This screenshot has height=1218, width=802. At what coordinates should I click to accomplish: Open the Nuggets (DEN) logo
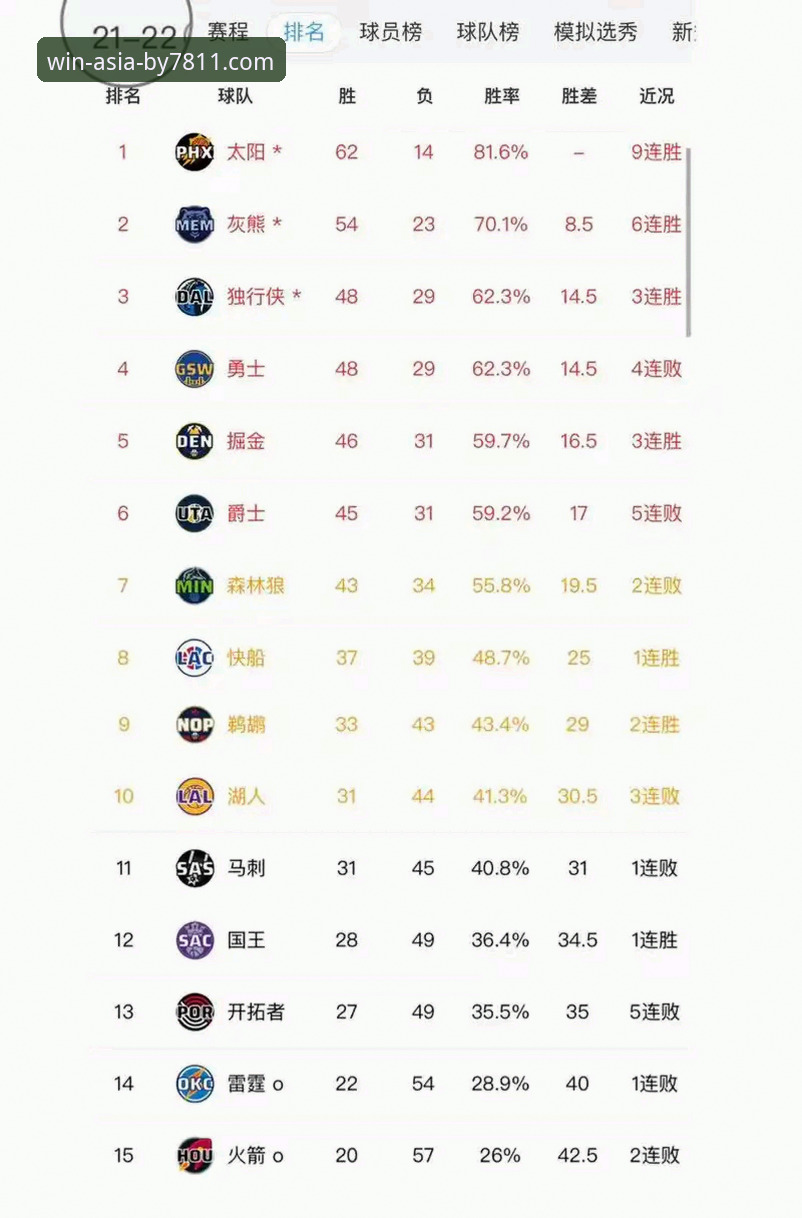(x=193, y=440)
